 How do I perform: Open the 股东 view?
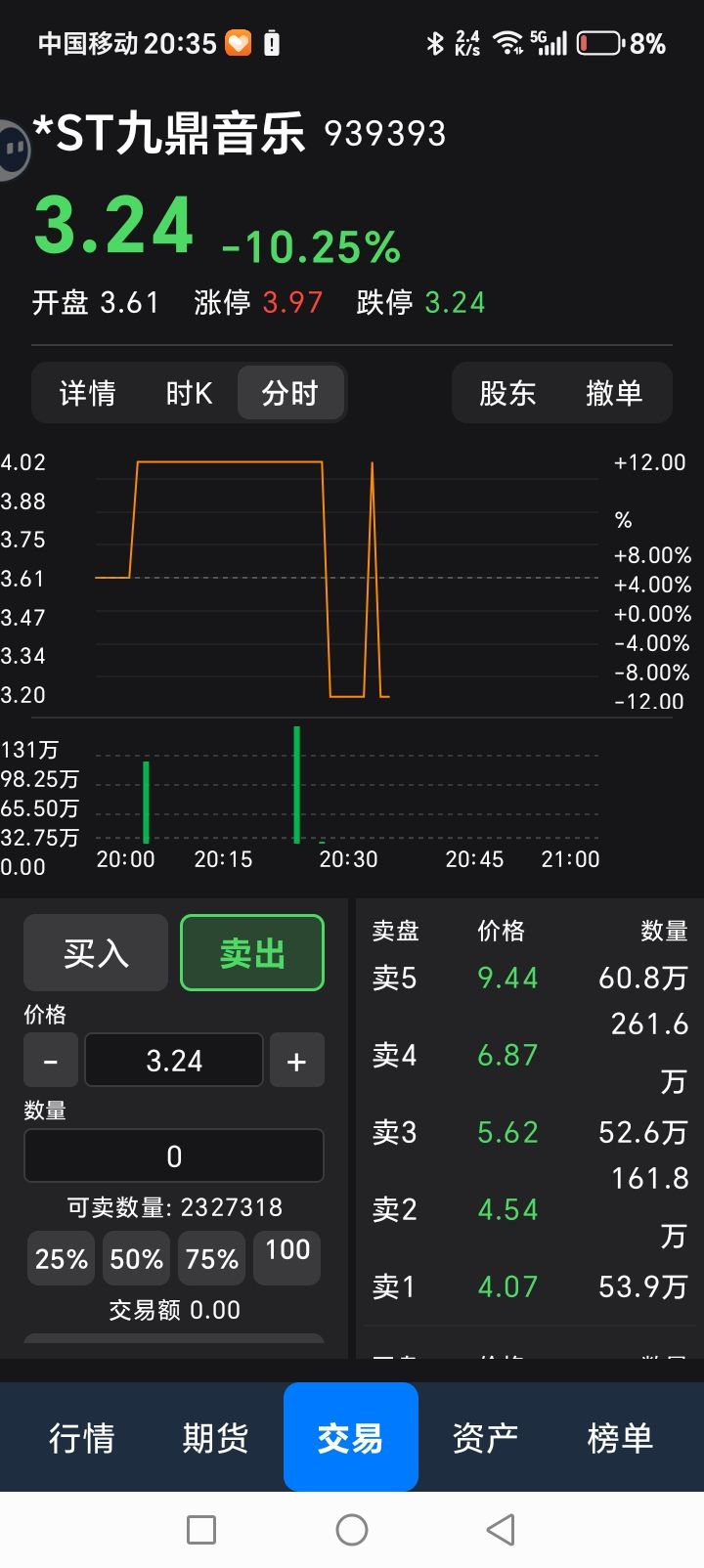[x=507, y=393]
